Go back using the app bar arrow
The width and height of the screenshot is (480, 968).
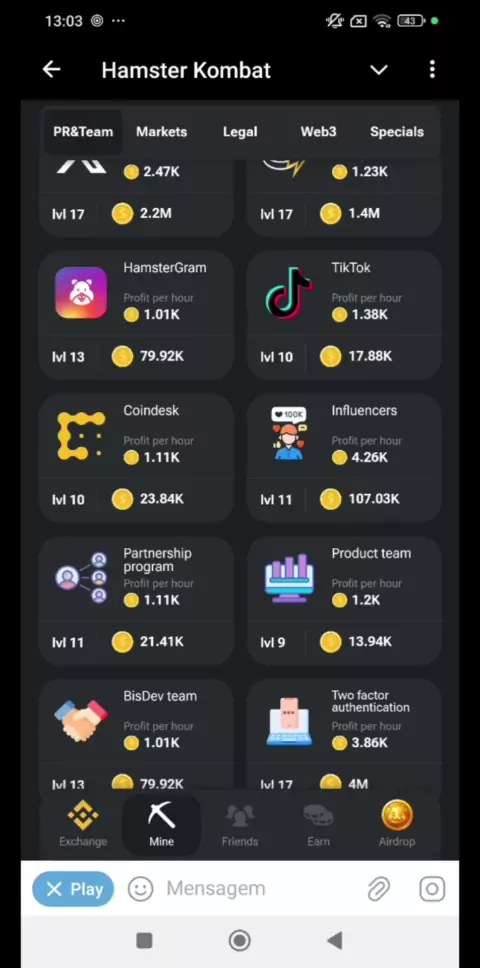click(51, 70)
